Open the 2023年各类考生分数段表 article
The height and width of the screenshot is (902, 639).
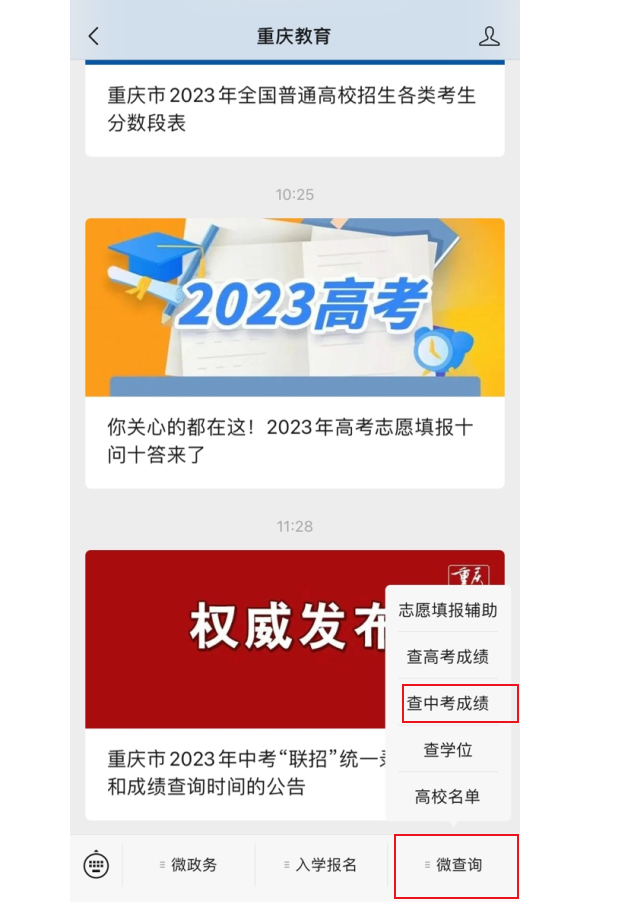click(294, 110)
